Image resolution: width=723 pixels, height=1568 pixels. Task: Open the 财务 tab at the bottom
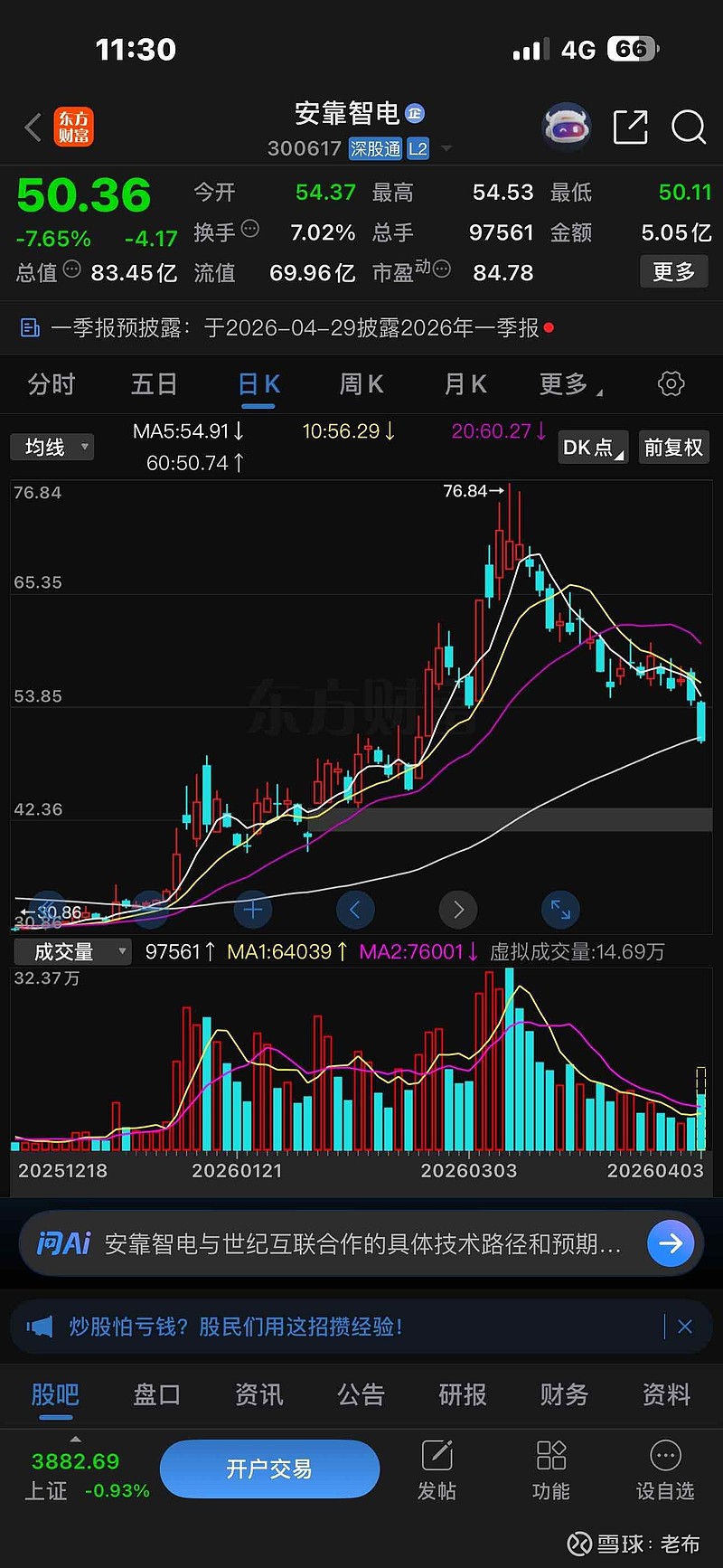point(563,1395)
